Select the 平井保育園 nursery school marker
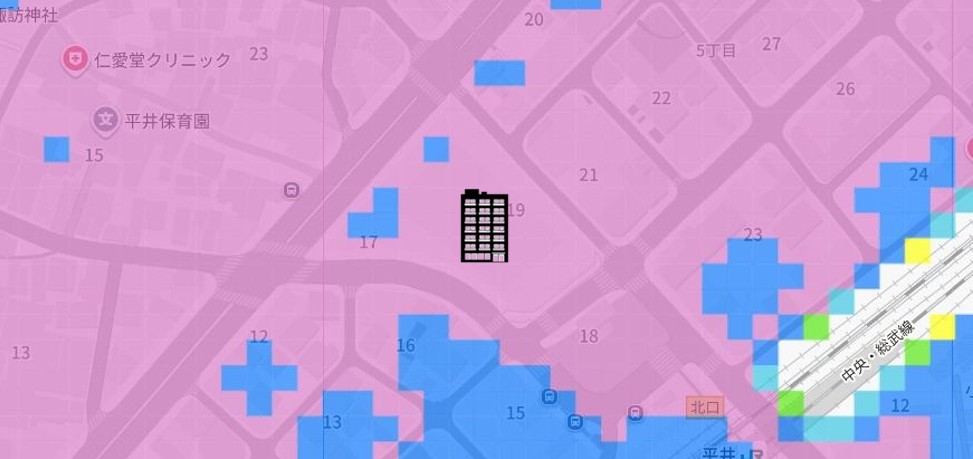 106,121
